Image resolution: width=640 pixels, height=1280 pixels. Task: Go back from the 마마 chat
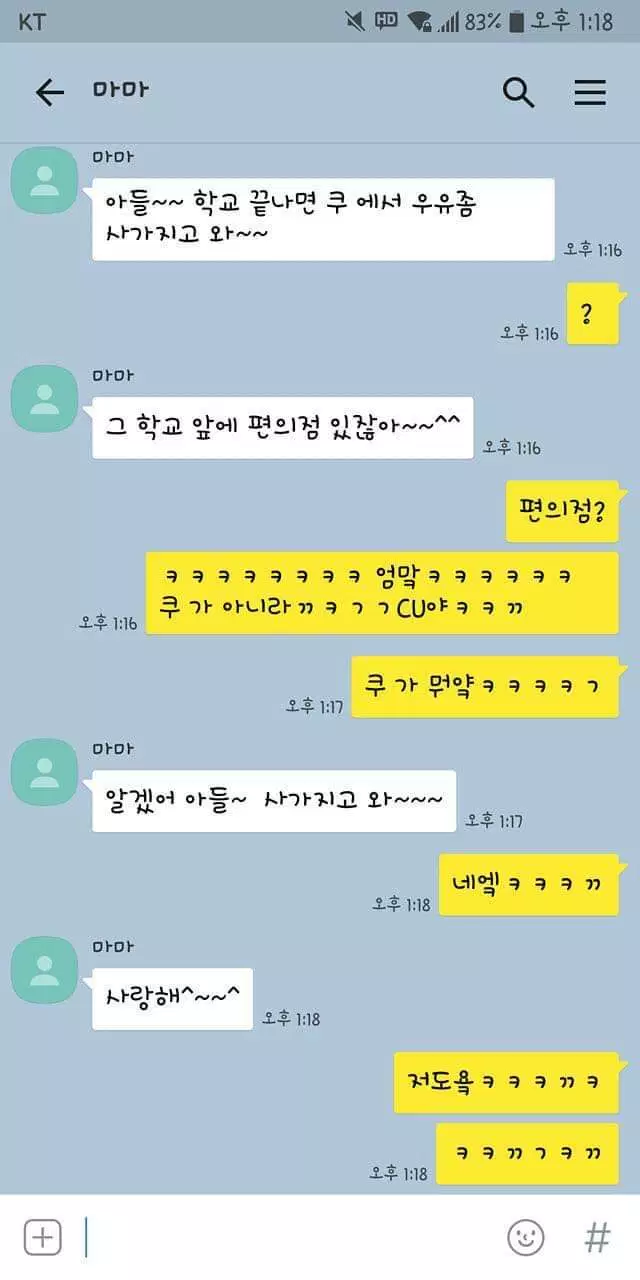pos(49,93)
